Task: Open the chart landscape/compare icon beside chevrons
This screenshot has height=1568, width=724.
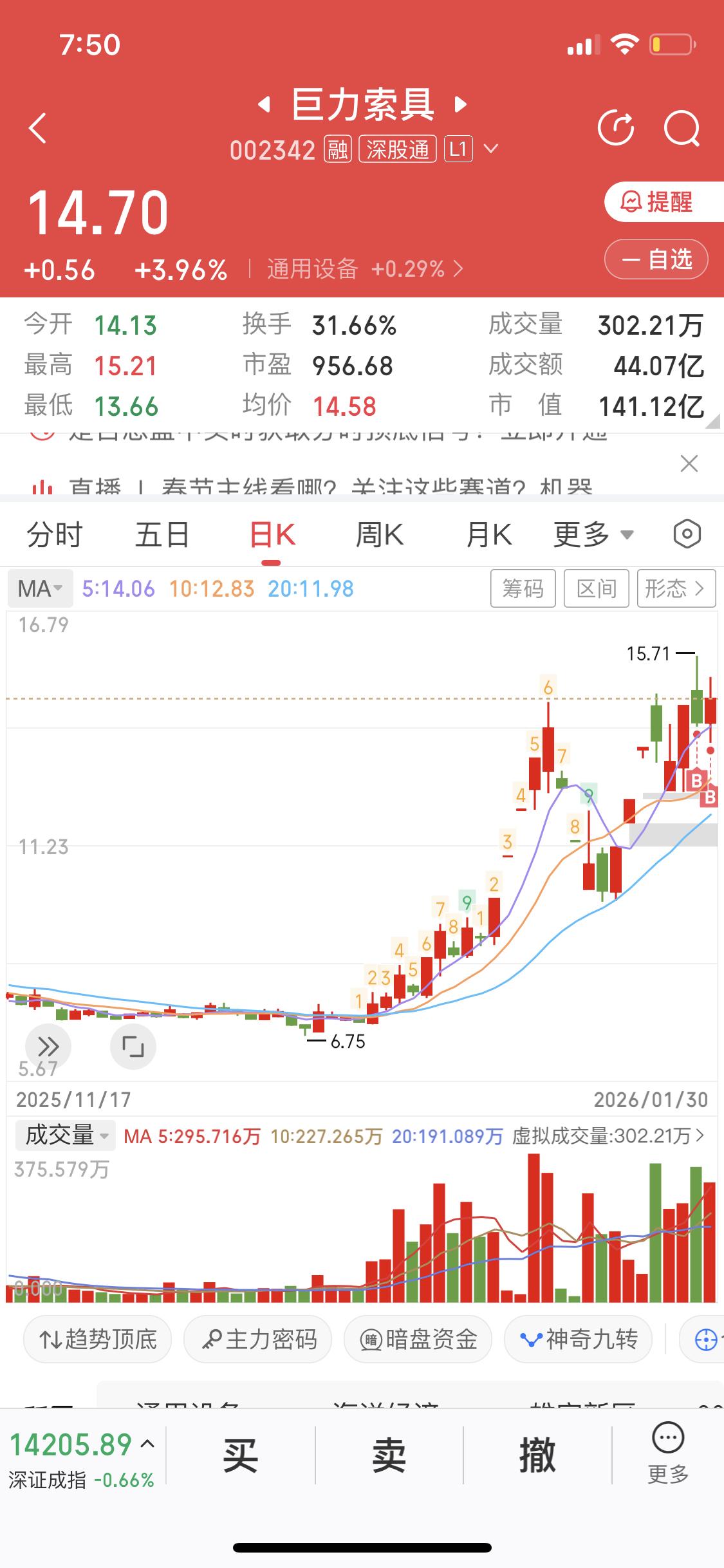Action: 133,1046
